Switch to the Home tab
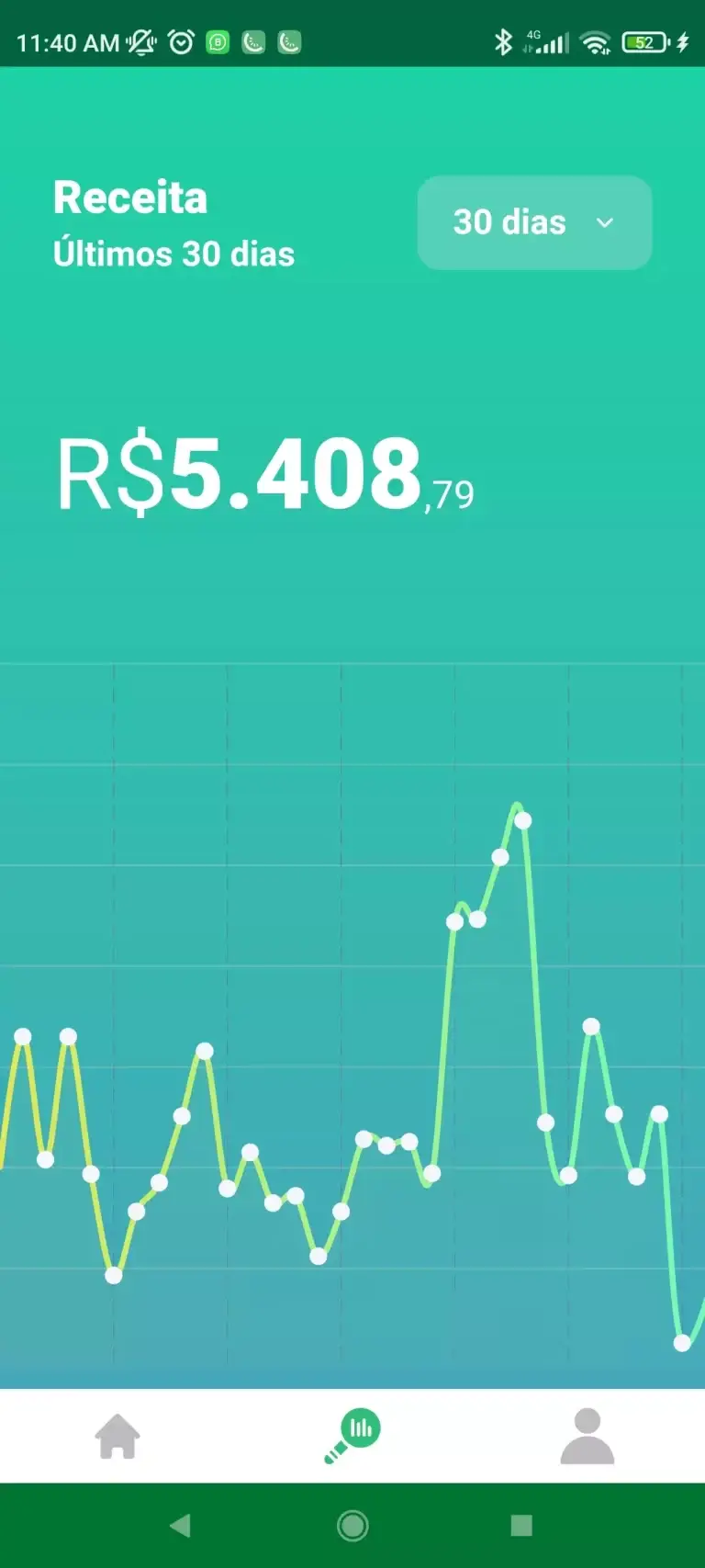This screenshot has width=705, height=1568. 117,1436
